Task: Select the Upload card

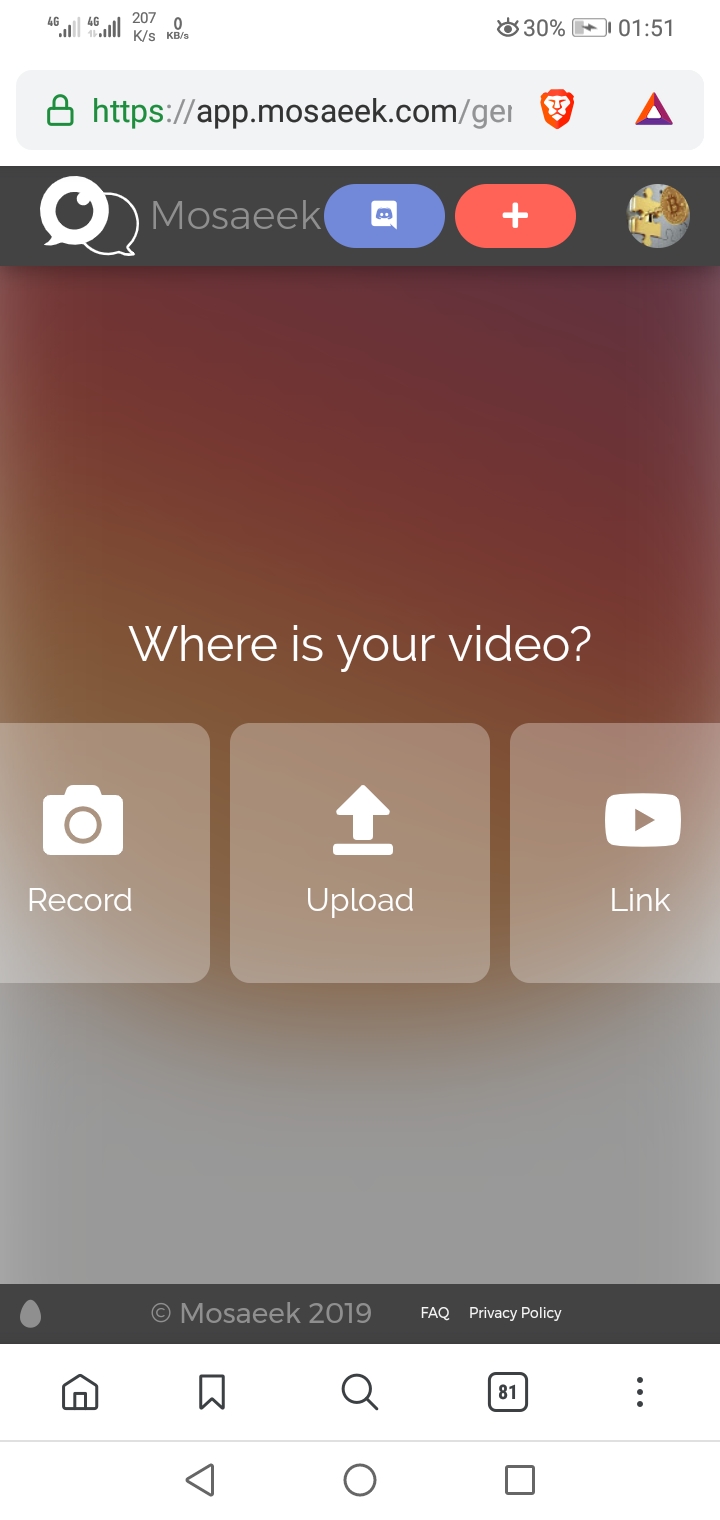Action: tap(360, 852)
